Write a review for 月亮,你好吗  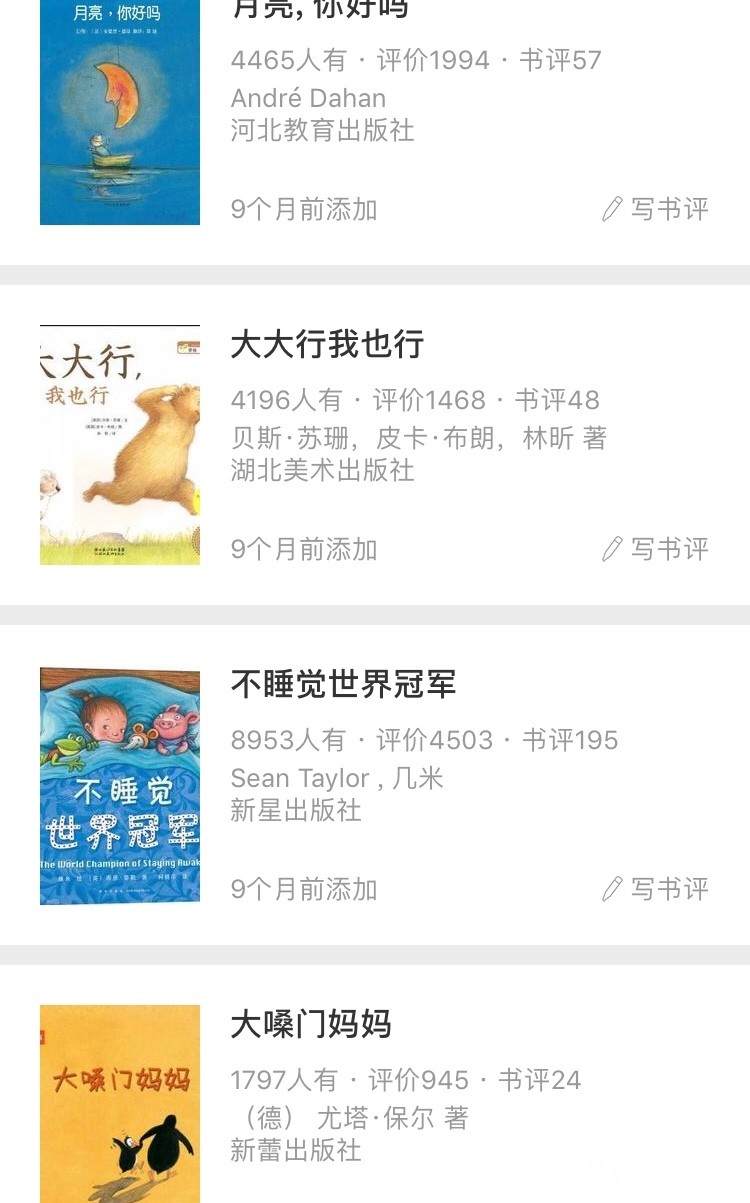[x=656, y=209]
